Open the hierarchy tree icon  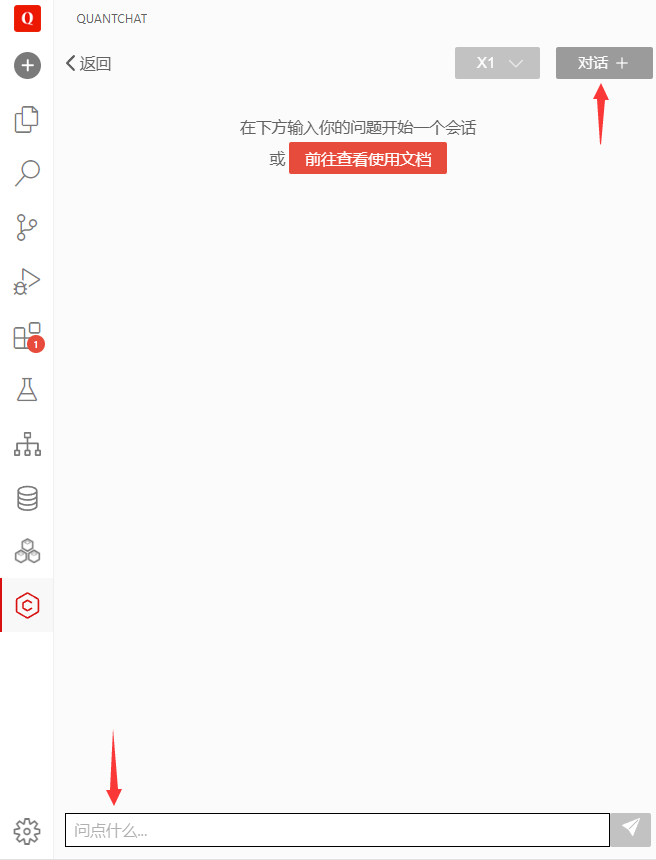click(x=27, y=444)
